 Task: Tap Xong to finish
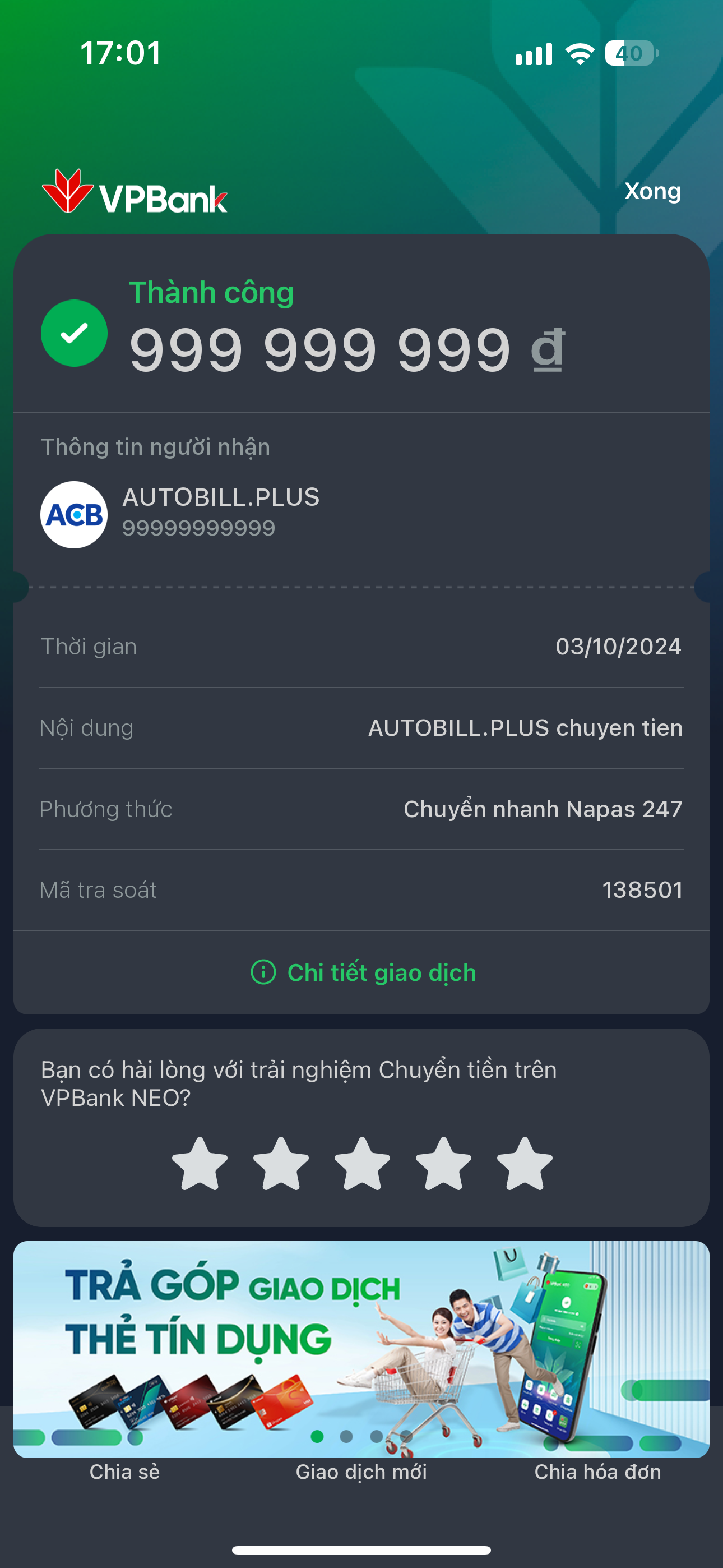[652, 191]
